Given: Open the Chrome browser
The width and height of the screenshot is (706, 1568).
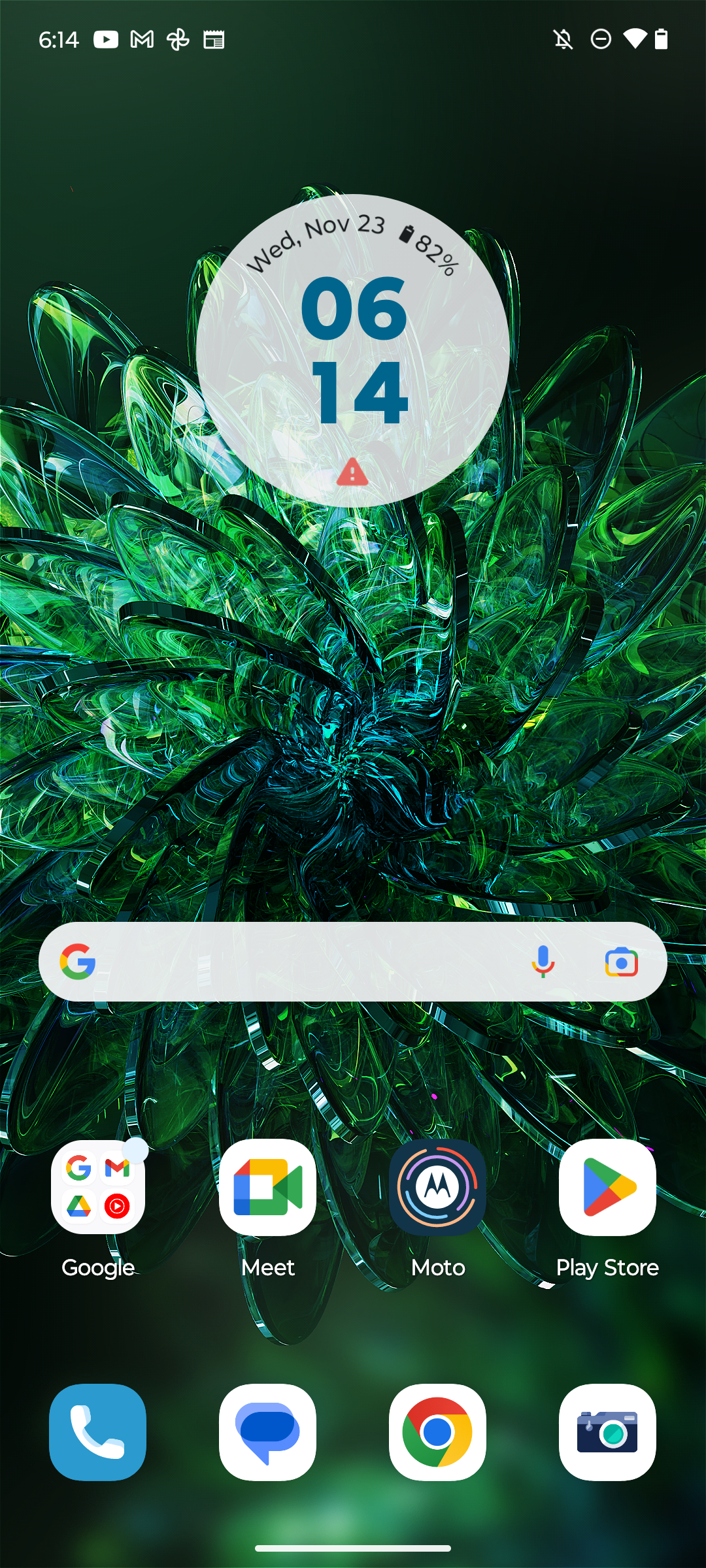Looking at the screenshot, I should pos(437,1432).
